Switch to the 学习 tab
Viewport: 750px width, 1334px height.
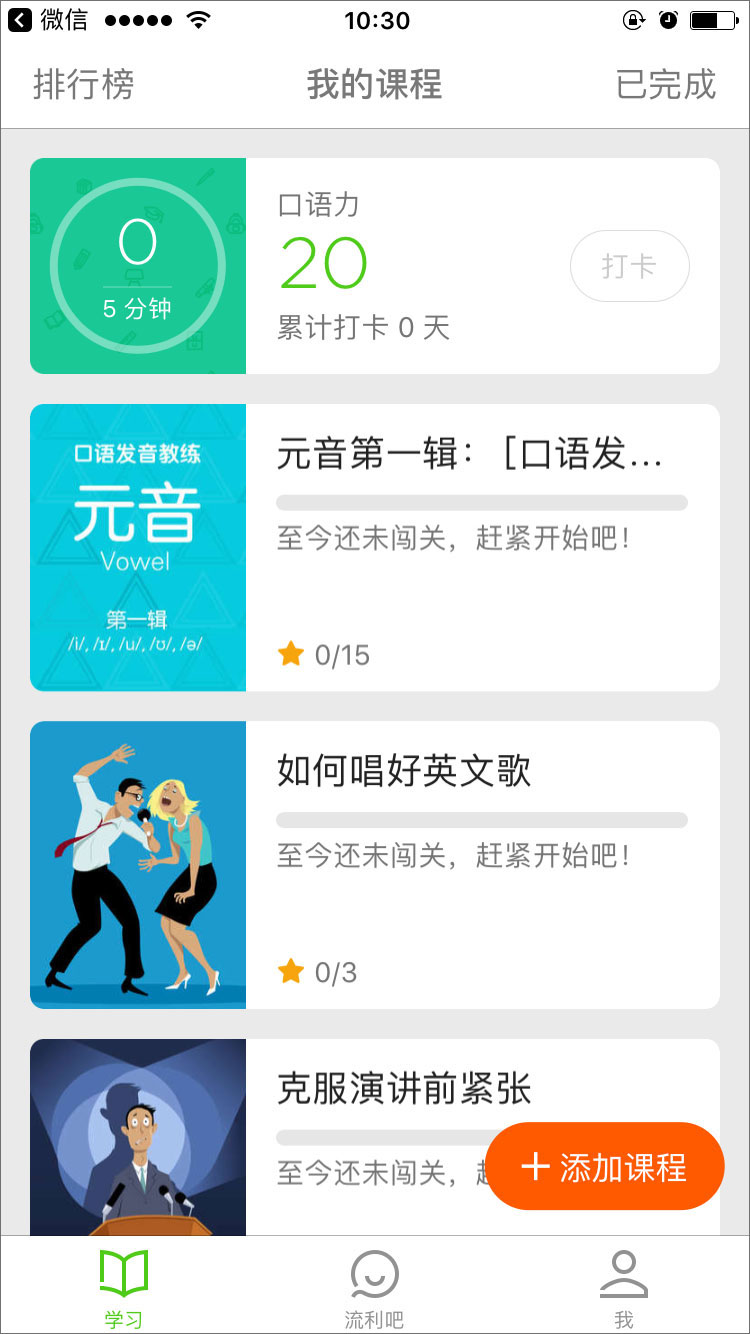(124, 1288)
